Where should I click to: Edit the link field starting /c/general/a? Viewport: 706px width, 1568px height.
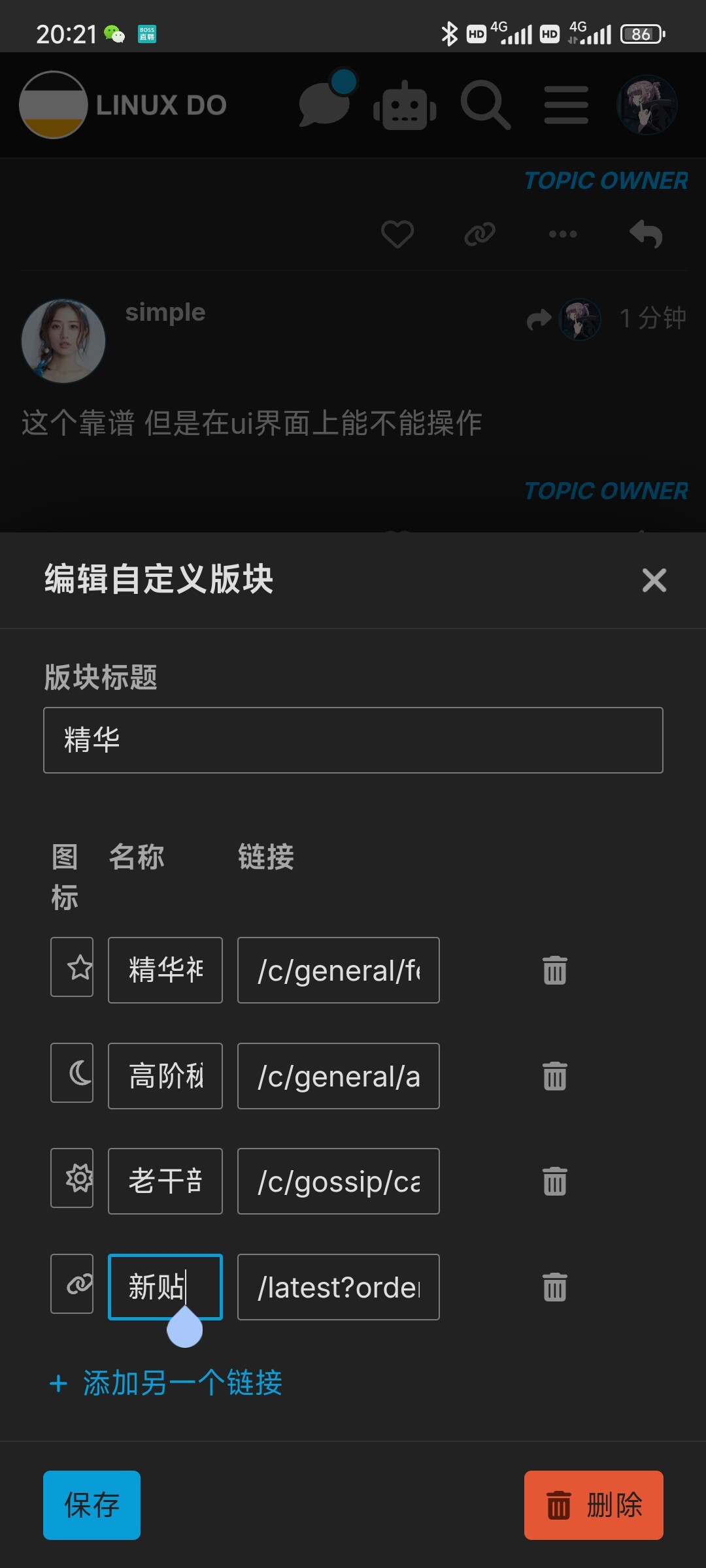[x=339, y=1076]
